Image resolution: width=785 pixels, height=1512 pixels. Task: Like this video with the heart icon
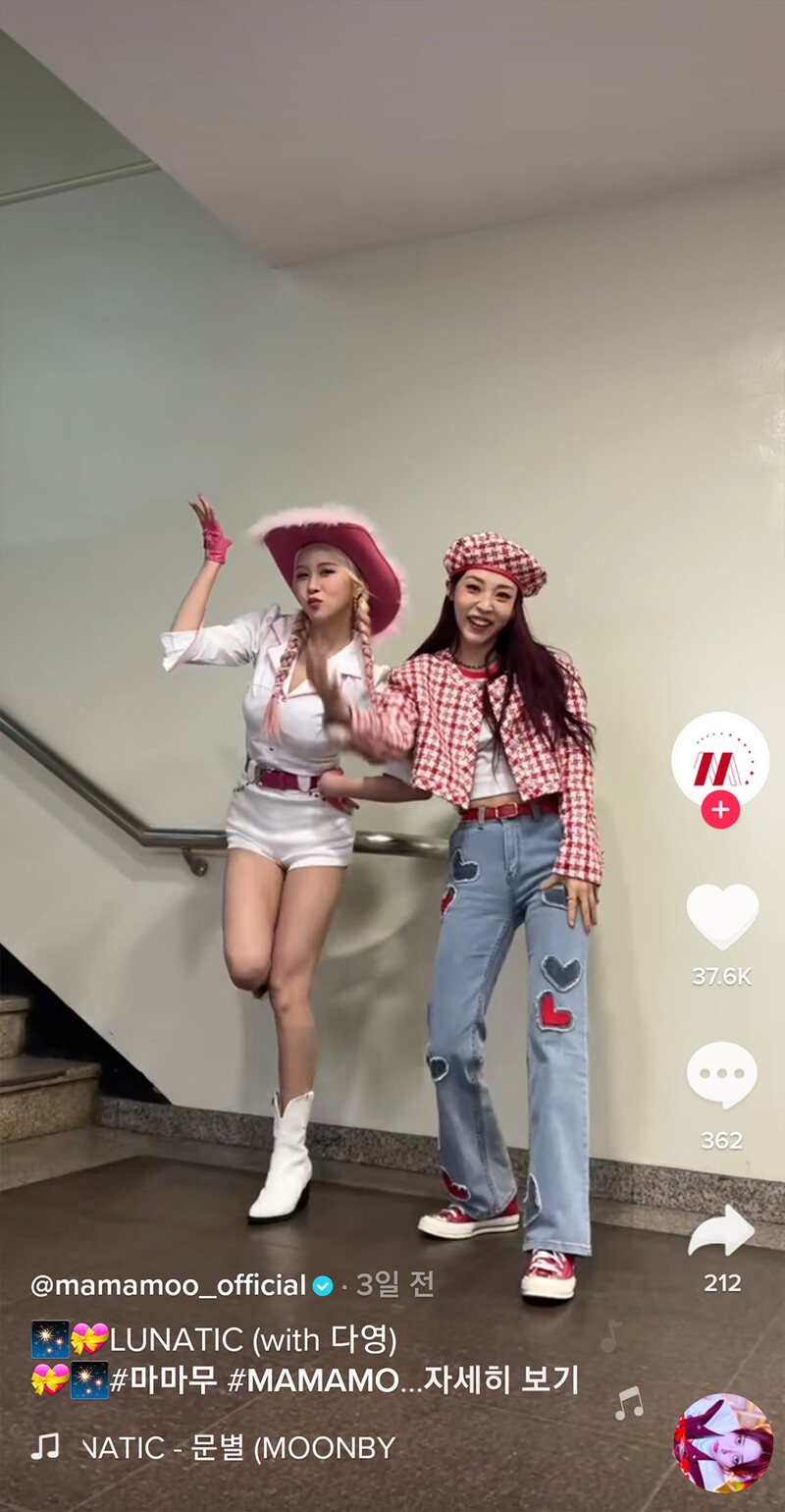(722, 917)
